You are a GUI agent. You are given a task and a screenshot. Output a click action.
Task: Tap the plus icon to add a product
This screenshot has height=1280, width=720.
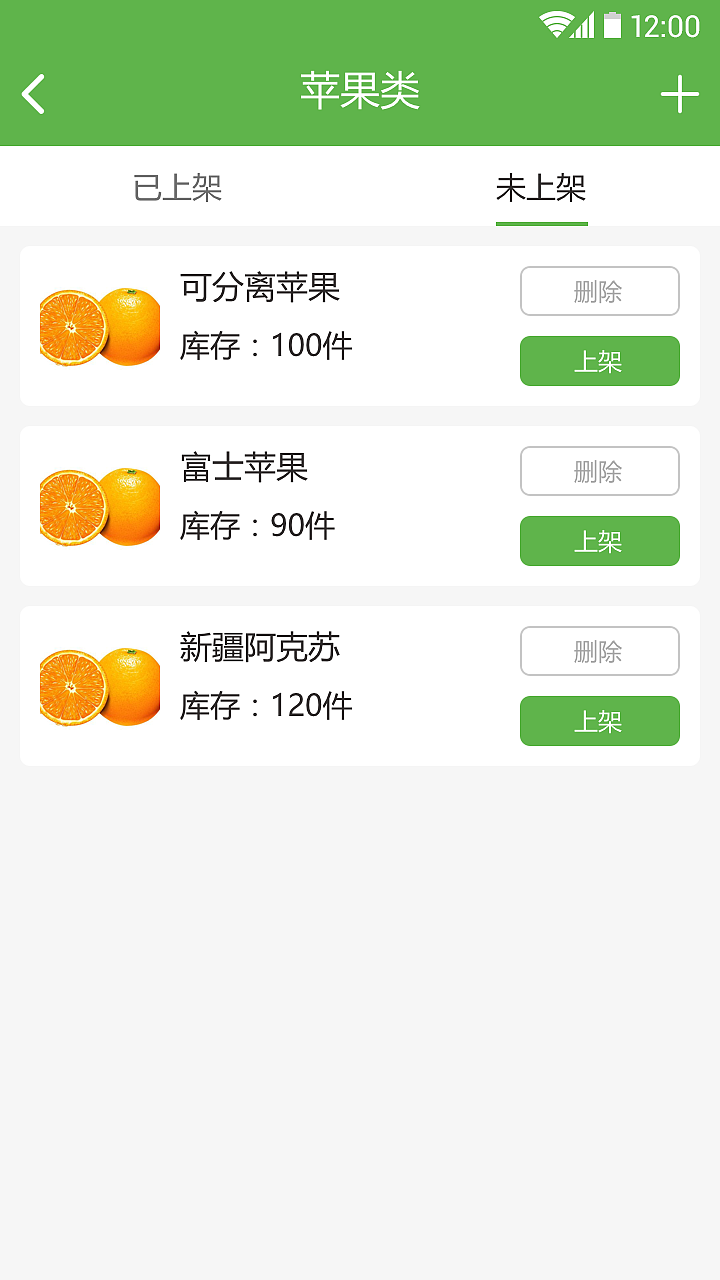[x=681, y=93]
